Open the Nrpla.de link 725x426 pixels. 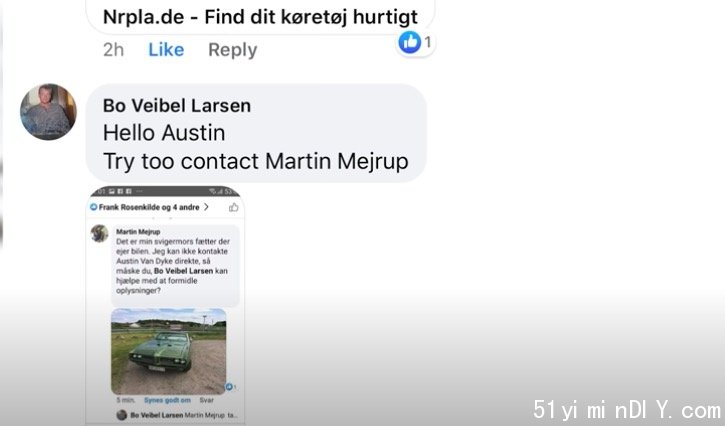260,17
